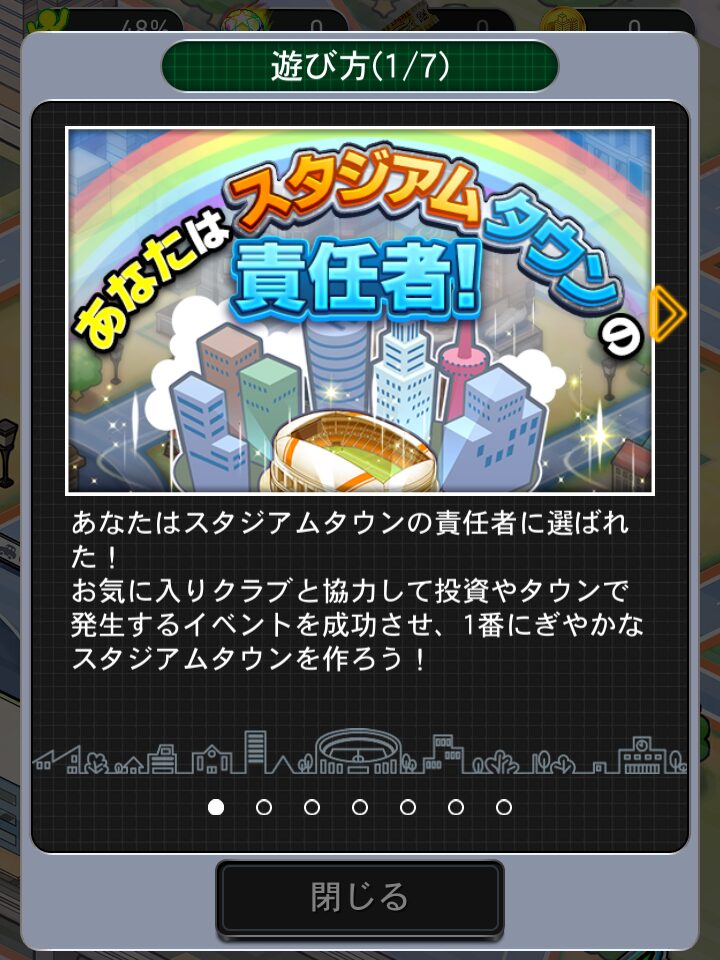This screenshot has width=720, height=960.
Task: Go to the next tutorial page arrow
Action: [667, 313]
